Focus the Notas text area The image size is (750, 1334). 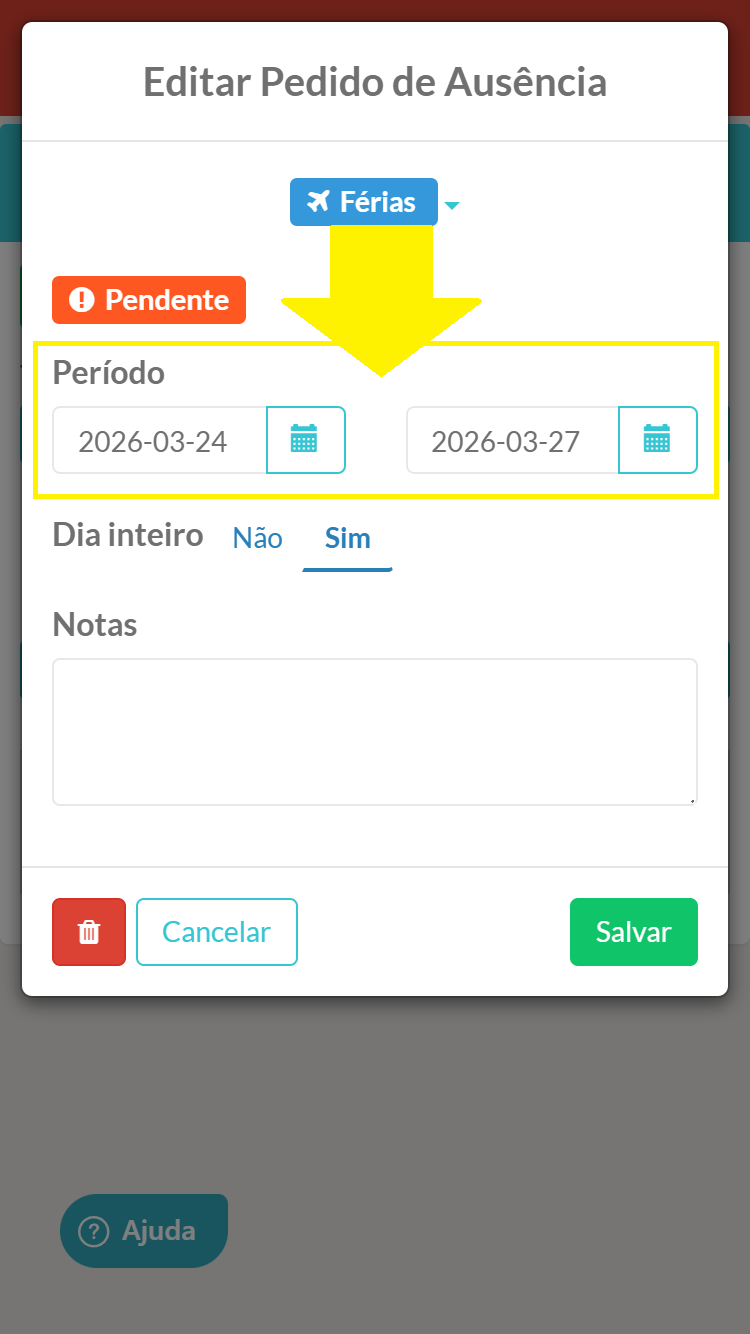coord(374,731)
